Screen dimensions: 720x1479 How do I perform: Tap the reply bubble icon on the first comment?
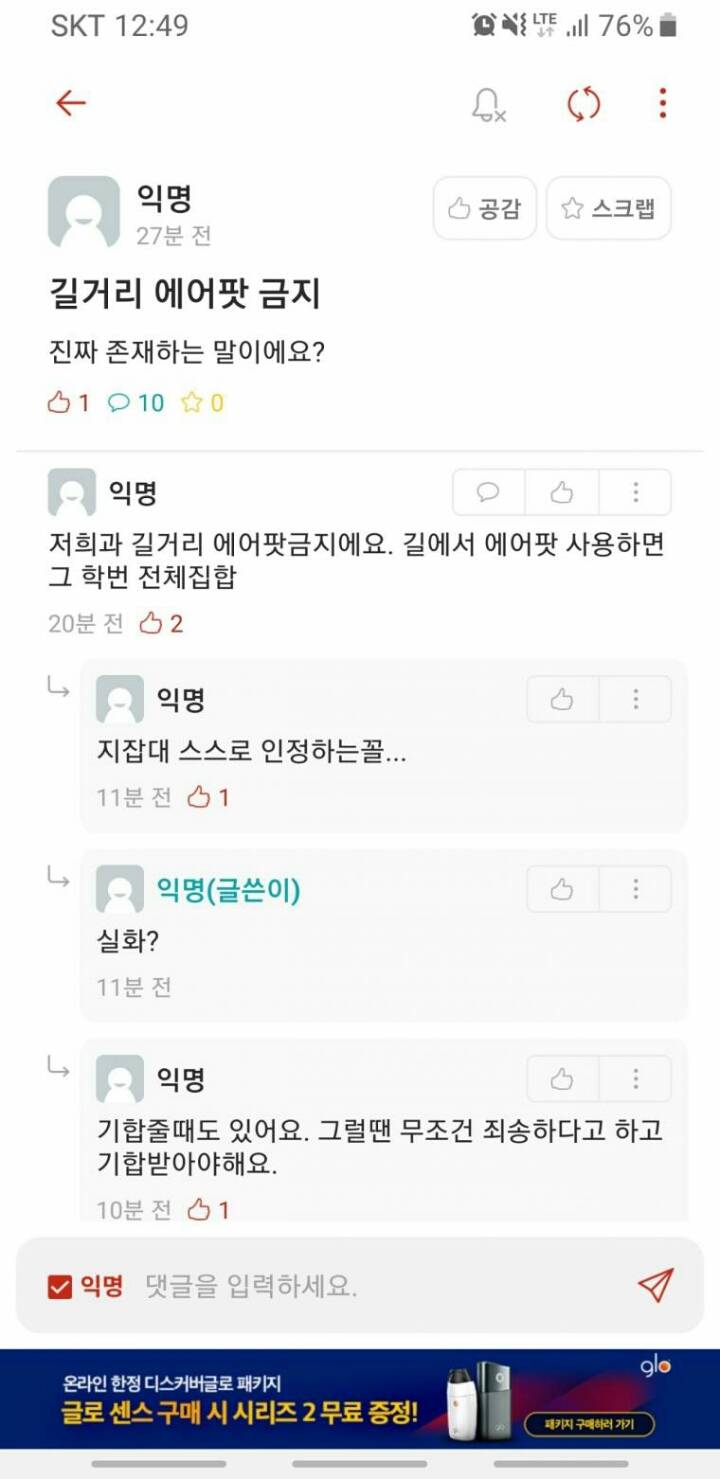487,492
